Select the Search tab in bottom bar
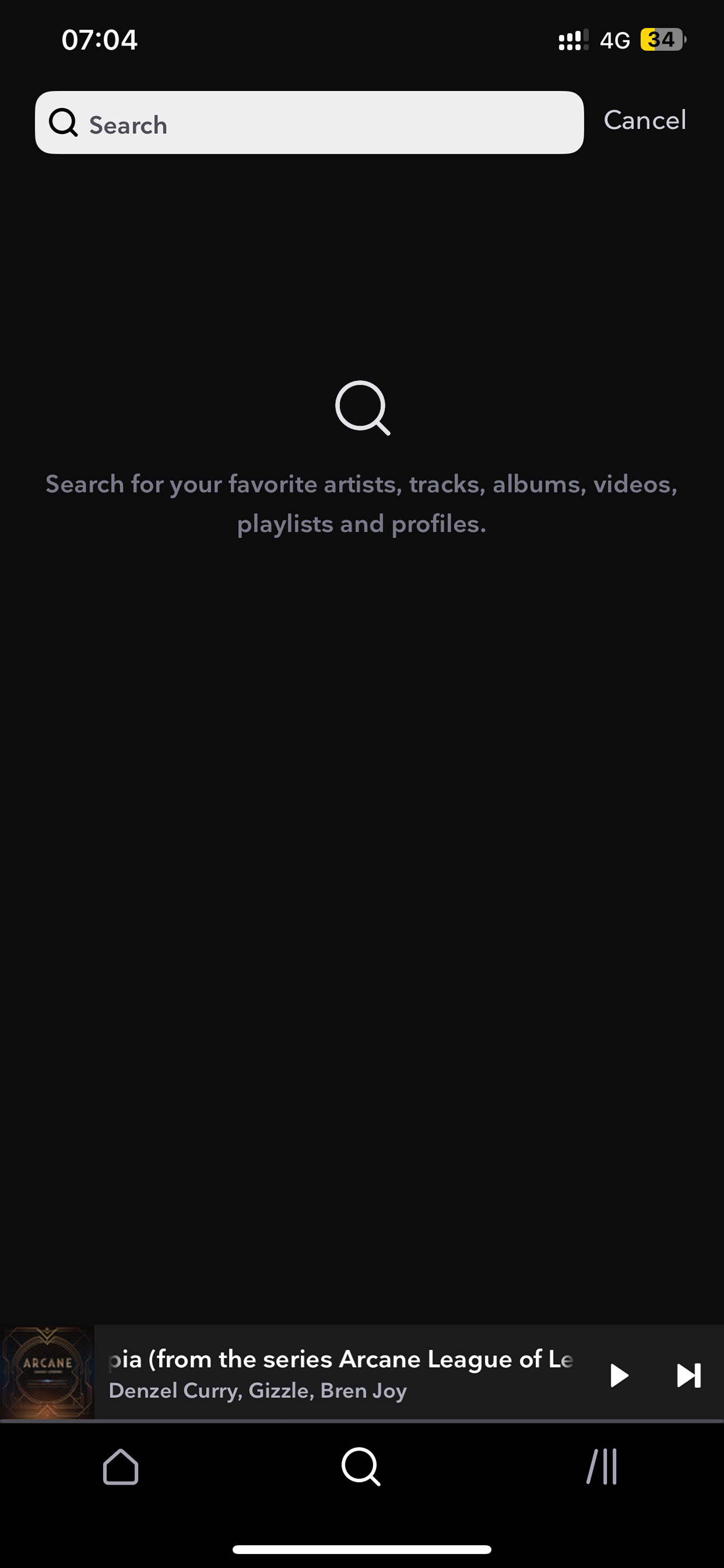The image size is (724, 1568). click(361, 1466)
